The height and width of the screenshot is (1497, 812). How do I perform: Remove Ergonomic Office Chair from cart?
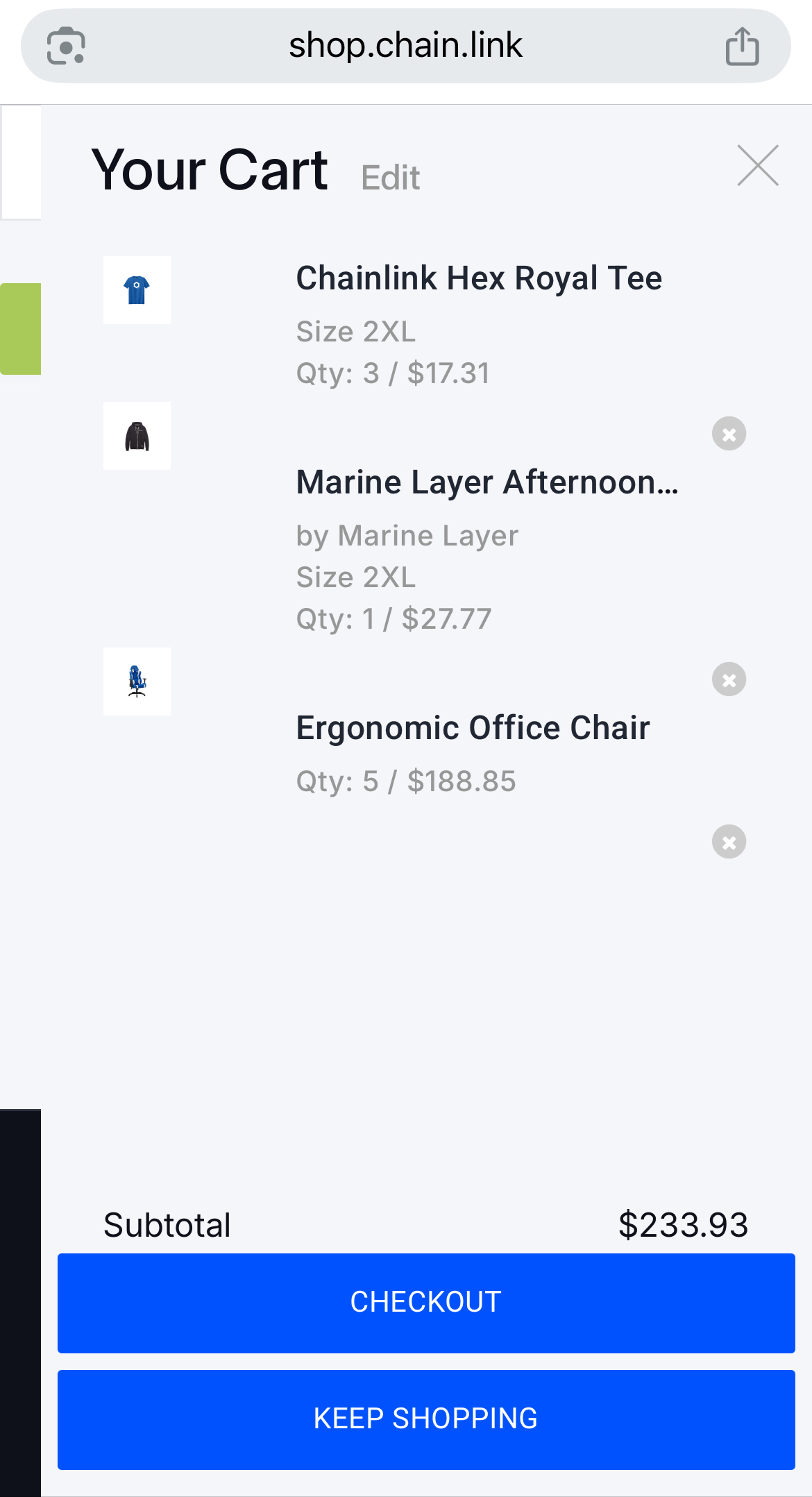729,842
